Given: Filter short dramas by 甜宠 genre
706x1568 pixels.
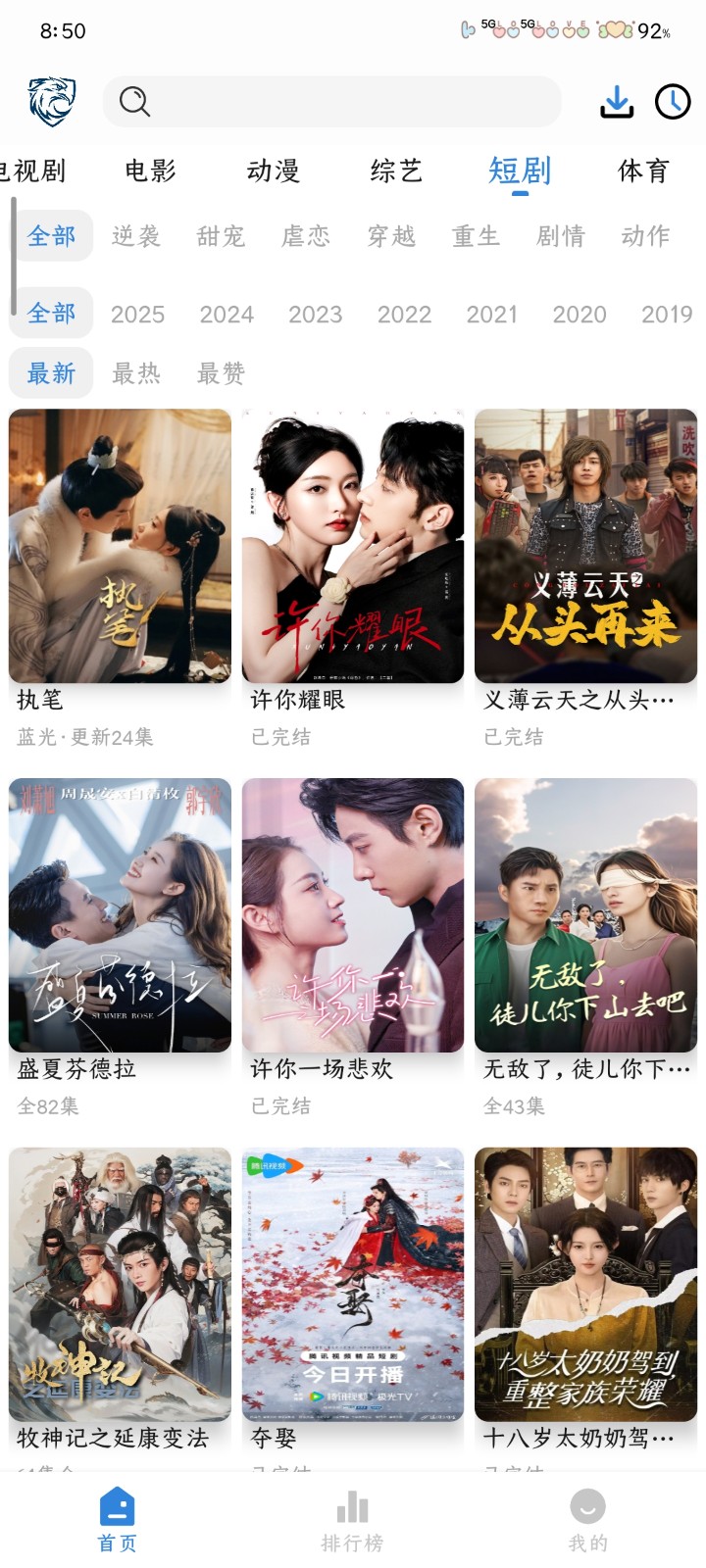Looking at the screenshot, I should coord(221,236).
